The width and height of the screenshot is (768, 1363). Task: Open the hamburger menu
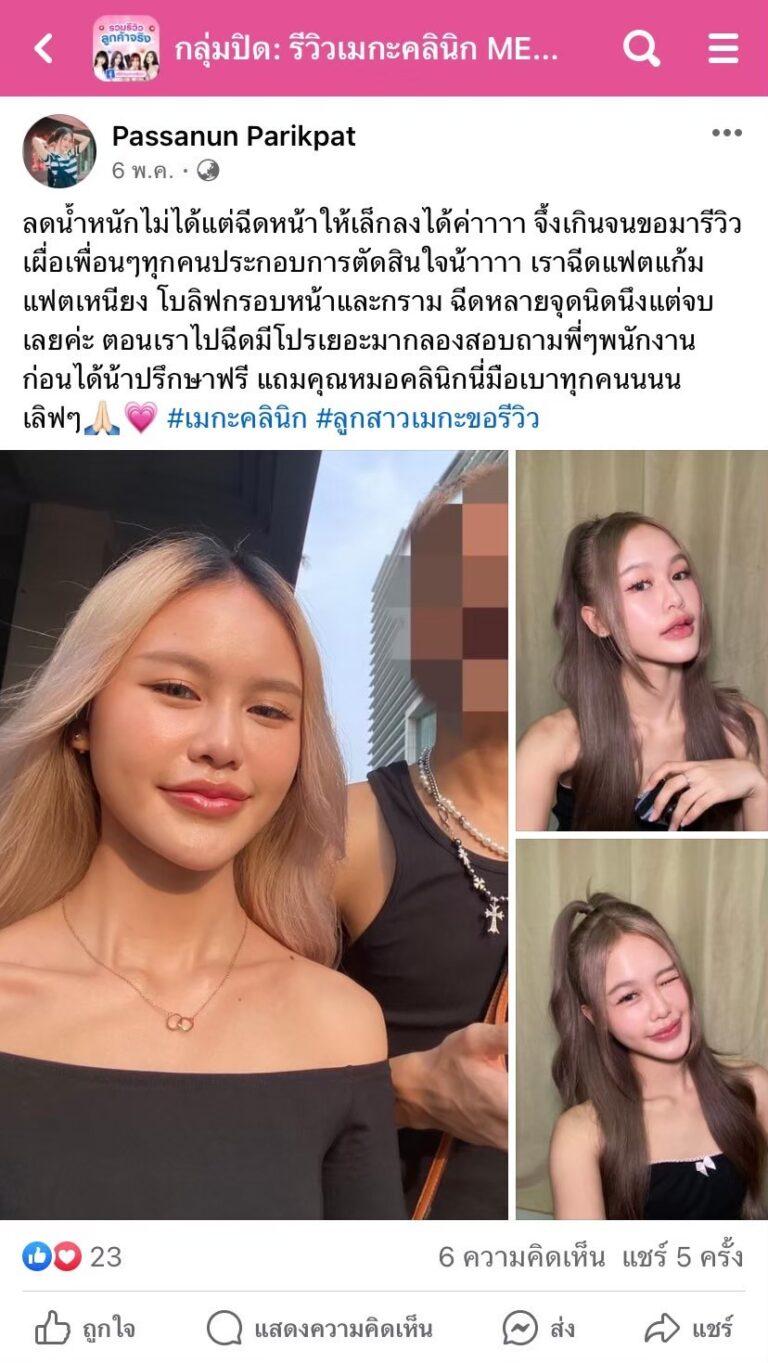pos(723,48)
